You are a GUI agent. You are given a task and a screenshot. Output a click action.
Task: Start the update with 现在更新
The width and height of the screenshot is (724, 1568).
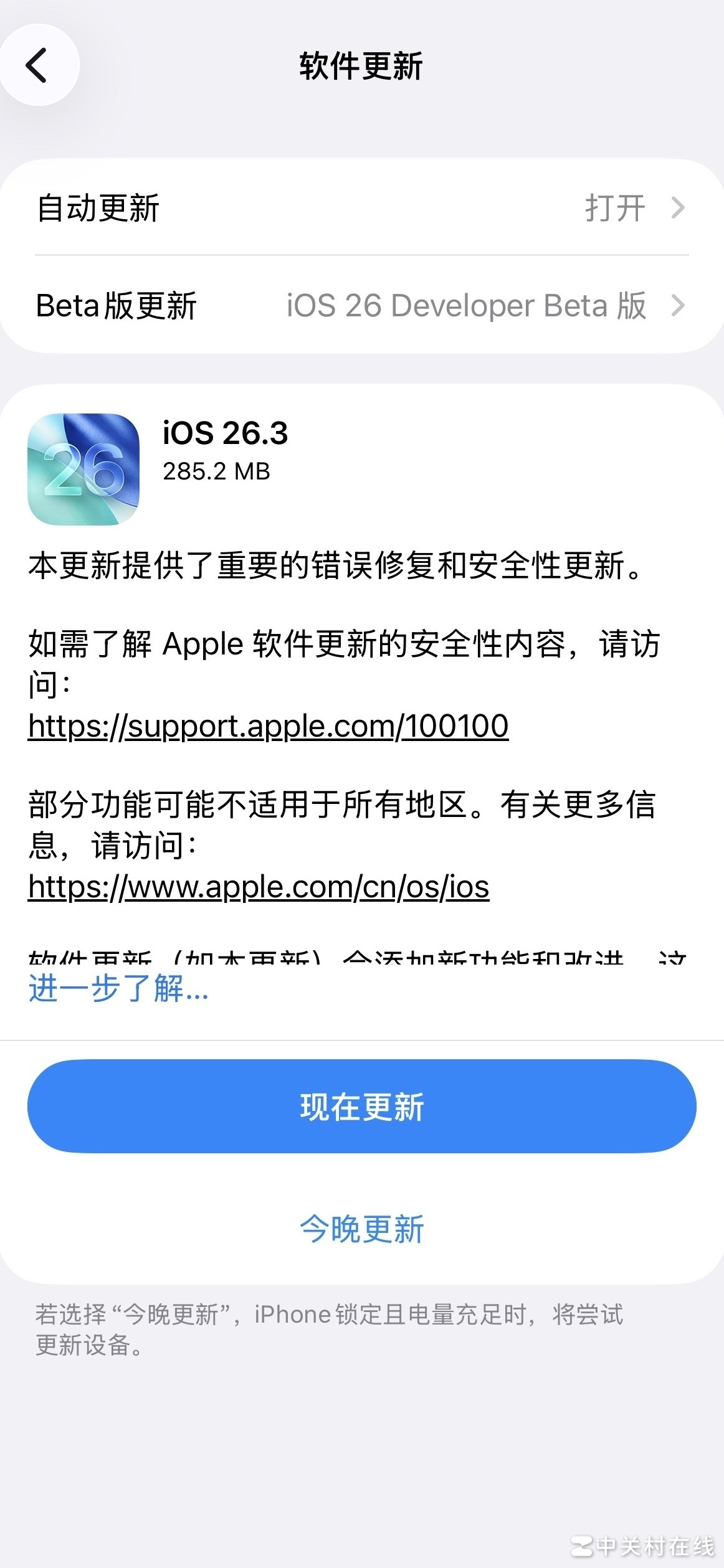(x=361, y=1107)
